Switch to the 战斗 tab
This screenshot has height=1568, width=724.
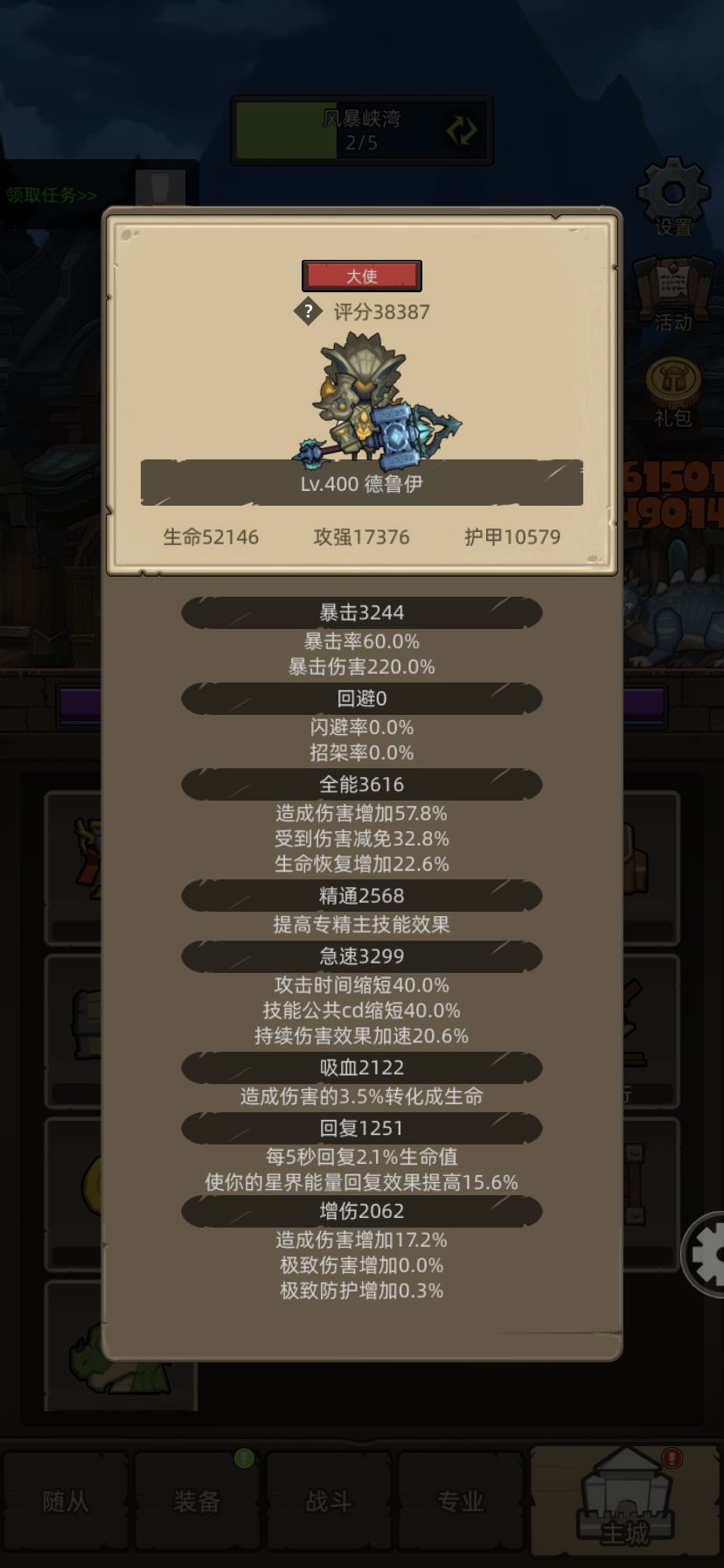(x=329, y=1501)
